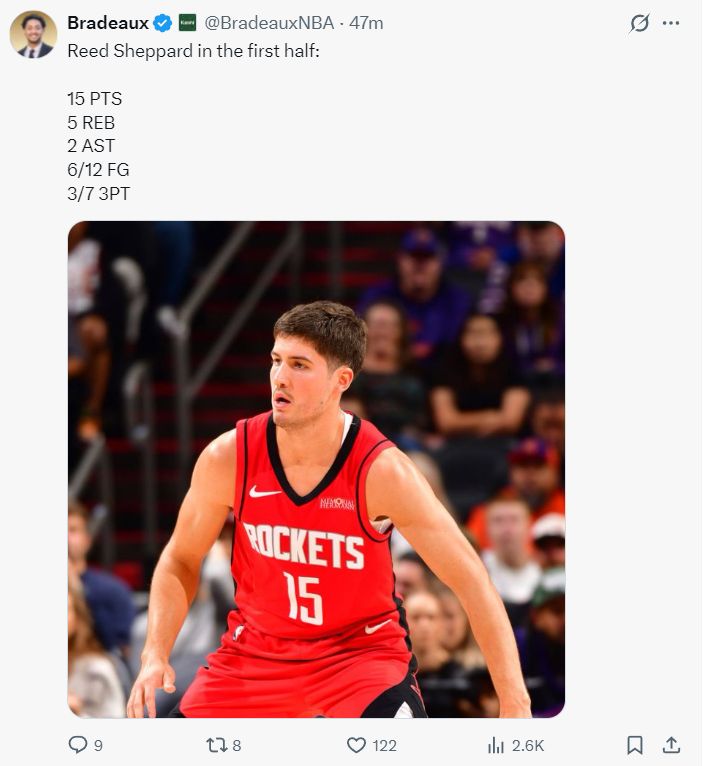The height and width of the screenshot is (766, 706).
Task: Share the post
Action: click(x=672, y=745)
